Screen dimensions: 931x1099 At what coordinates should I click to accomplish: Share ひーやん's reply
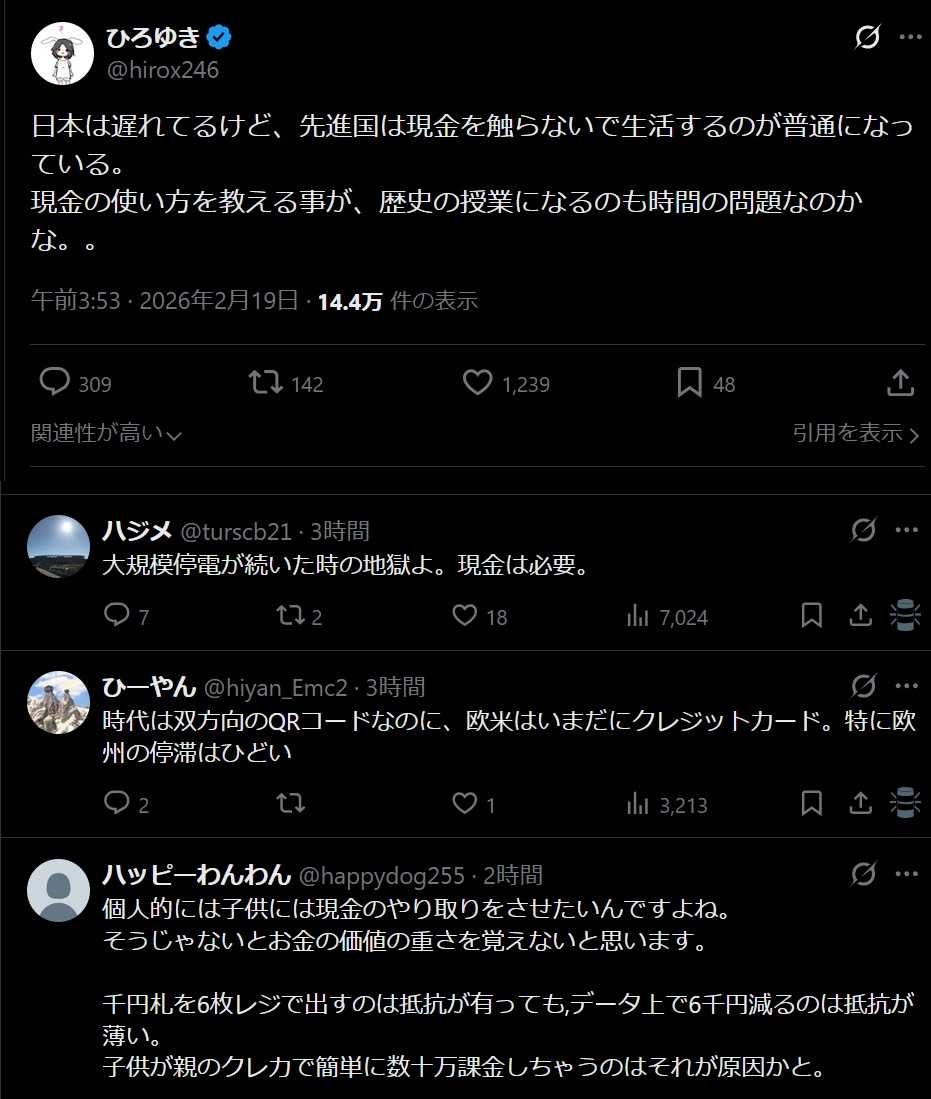860,803
